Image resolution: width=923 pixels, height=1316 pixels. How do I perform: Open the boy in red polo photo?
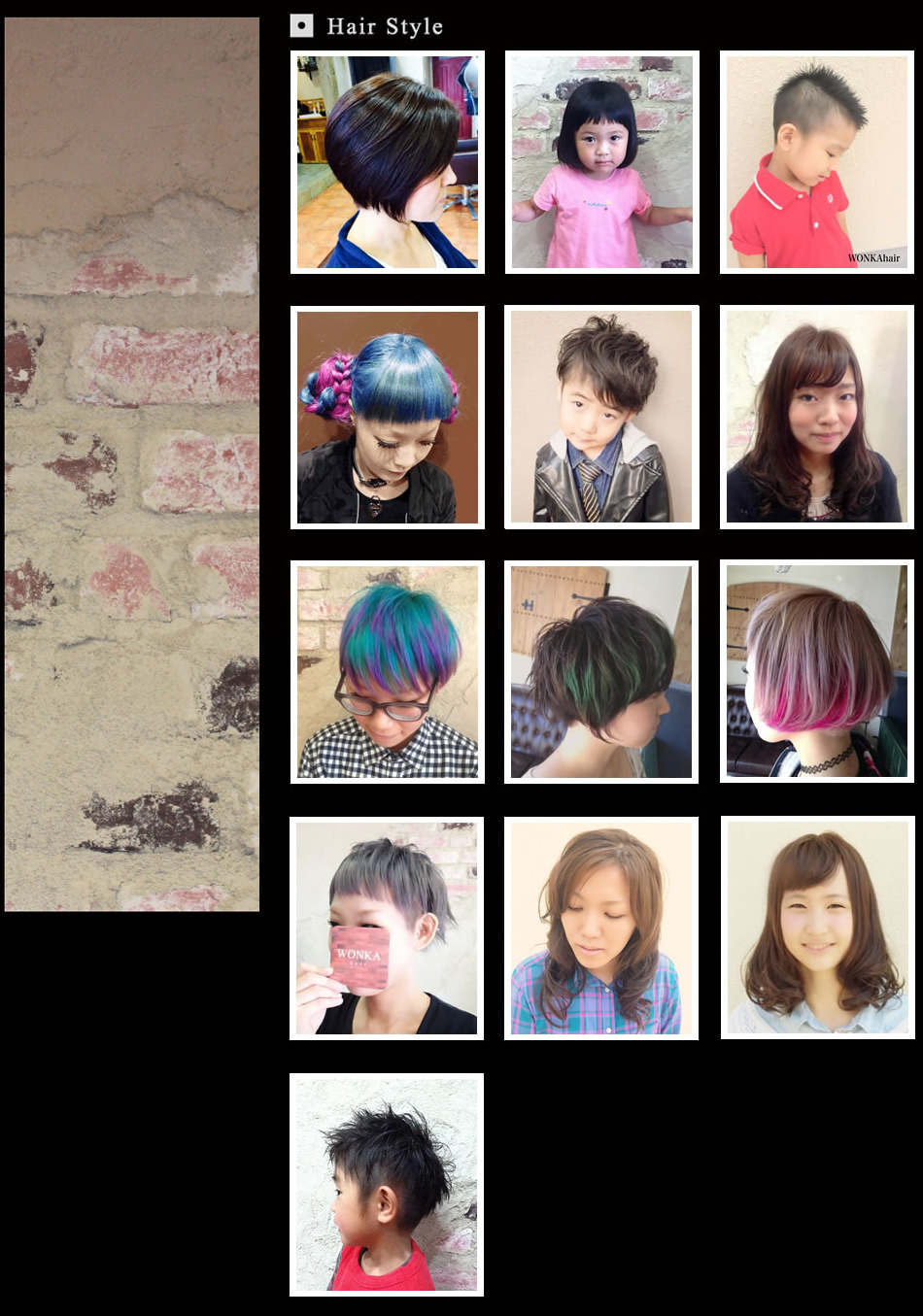click(x=816, y=162)
